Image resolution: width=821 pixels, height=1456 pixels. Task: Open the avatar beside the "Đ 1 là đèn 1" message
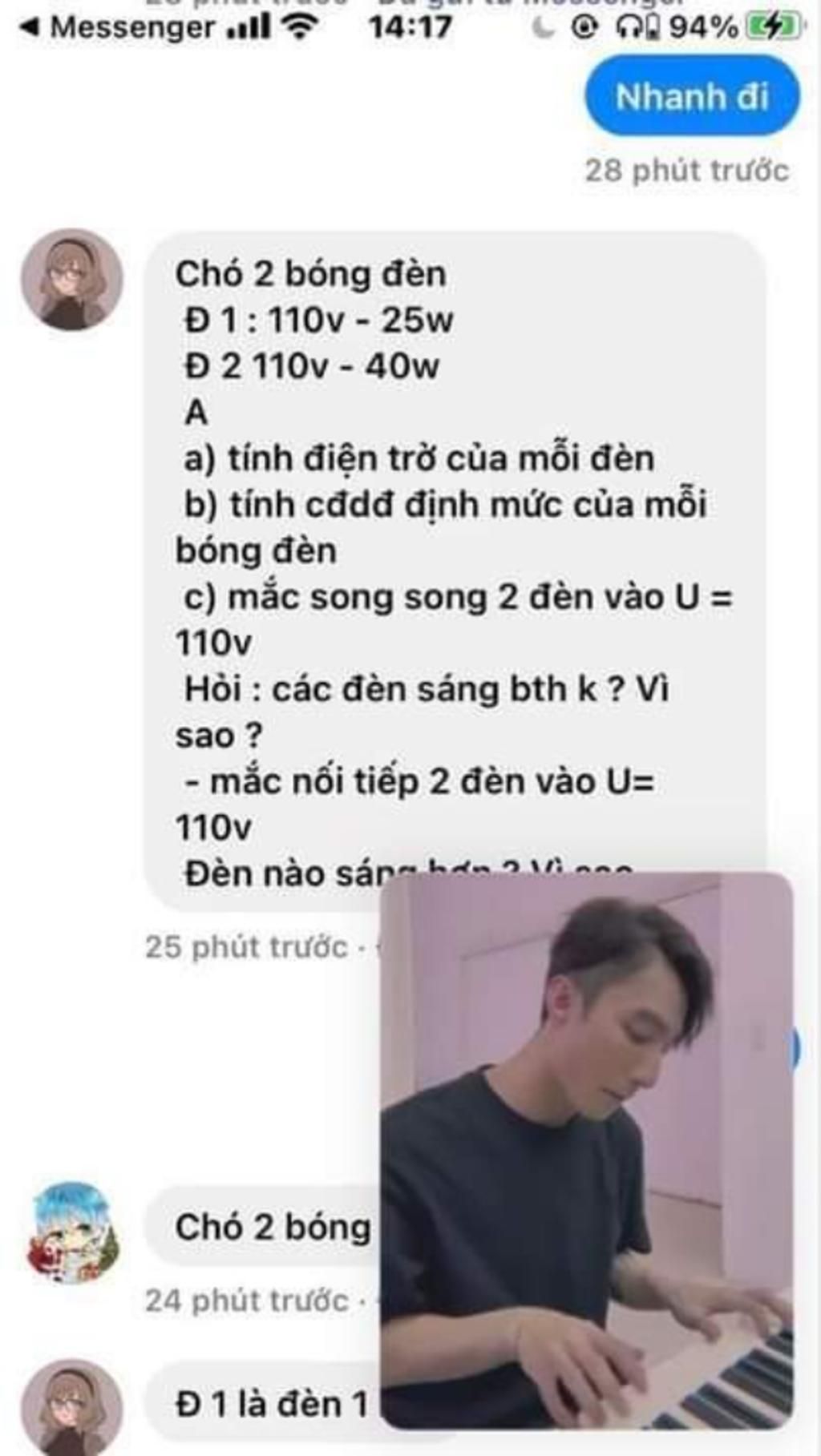click(71, 1406)
